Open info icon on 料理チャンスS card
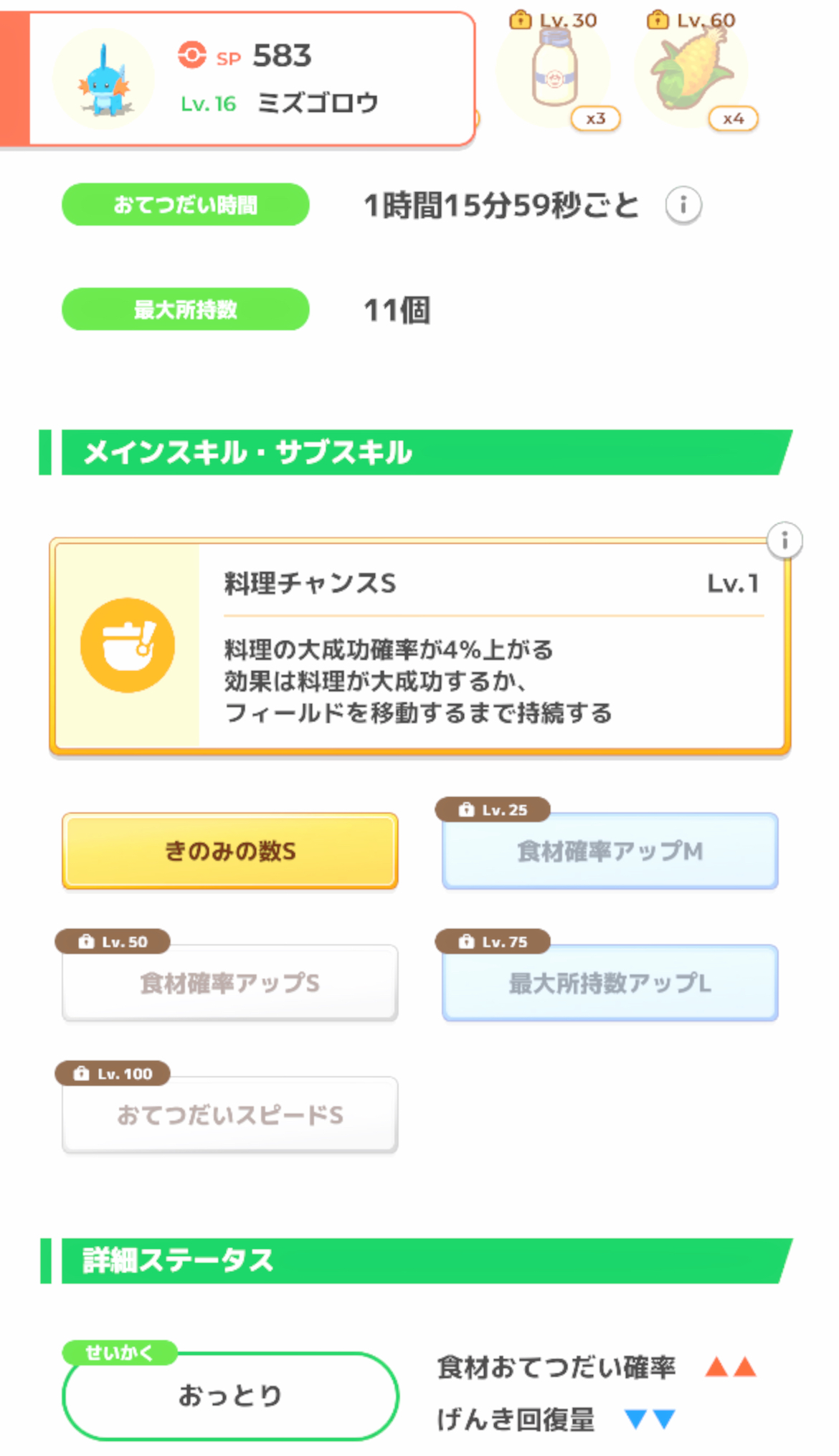 (785, 540)
